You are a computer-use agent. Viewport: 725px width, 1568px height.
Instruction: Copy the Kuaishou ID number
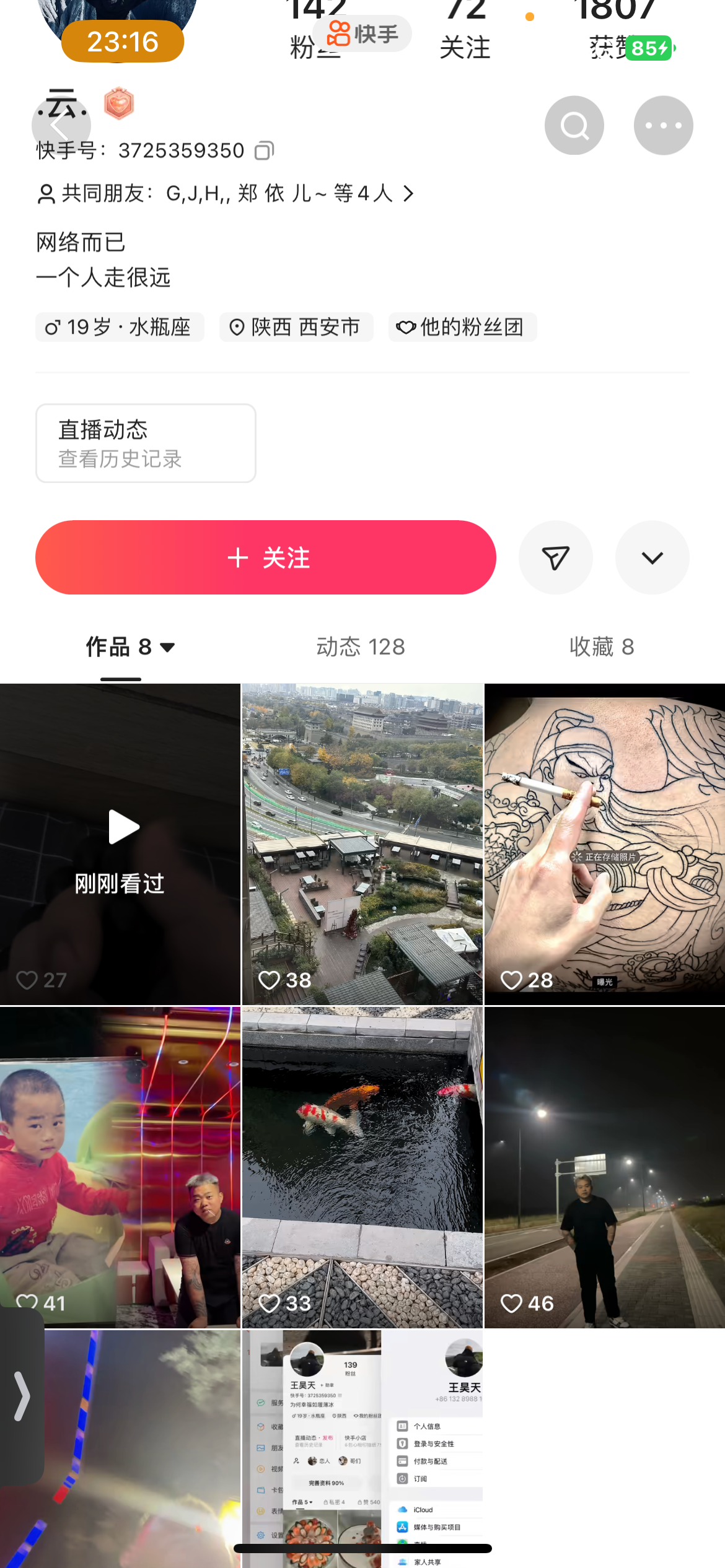pyautogui.click(x=264, y=150)
